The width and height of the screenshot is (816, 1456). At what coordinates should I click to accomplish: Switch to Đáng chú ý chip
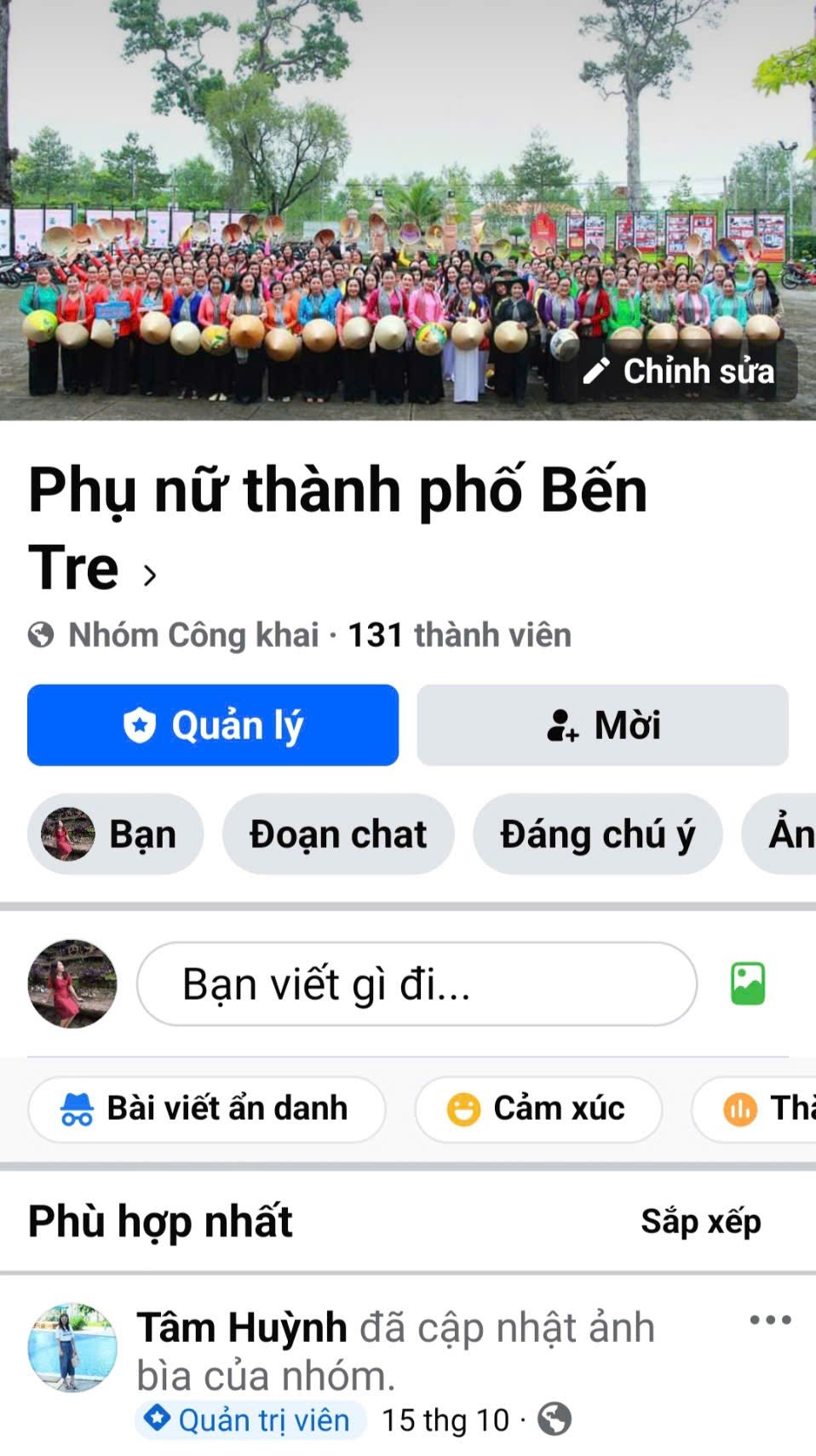coord(597,834)
